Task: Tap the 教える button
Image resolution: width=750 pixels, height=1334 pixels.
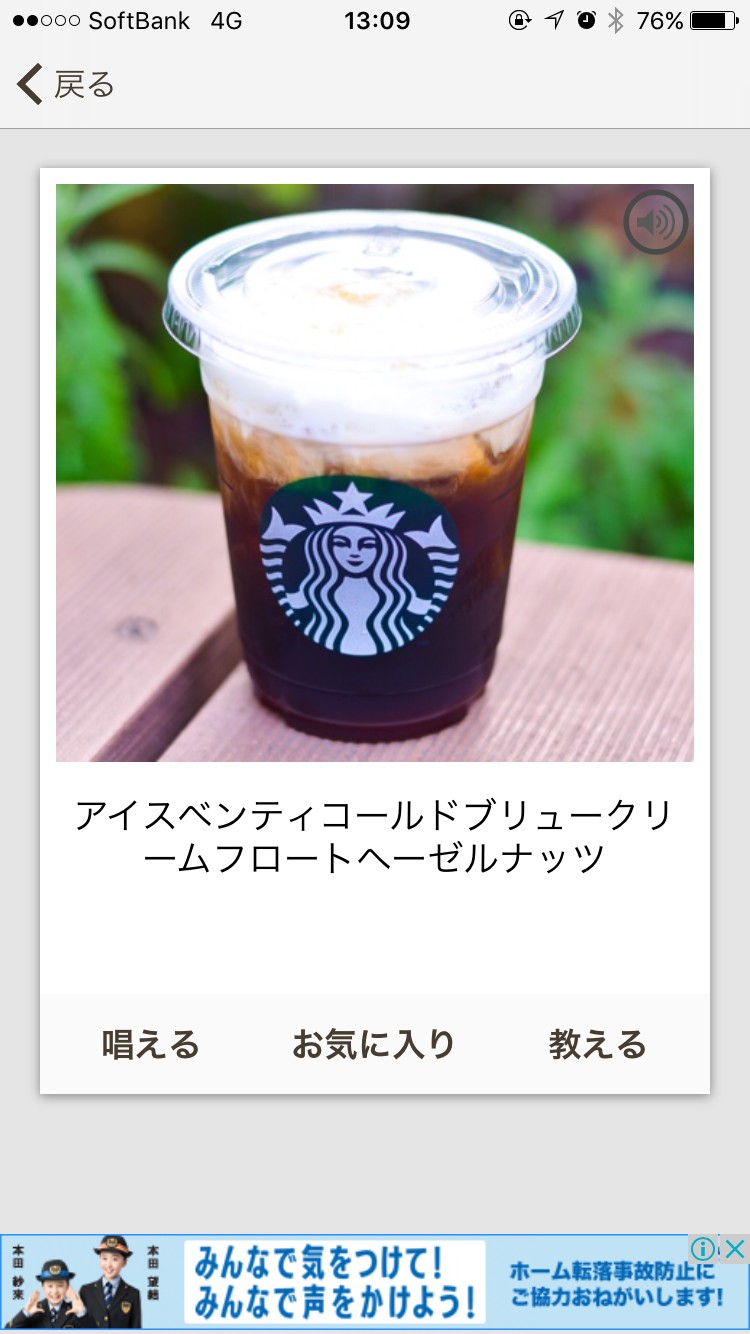Action: coord(598,1044)
